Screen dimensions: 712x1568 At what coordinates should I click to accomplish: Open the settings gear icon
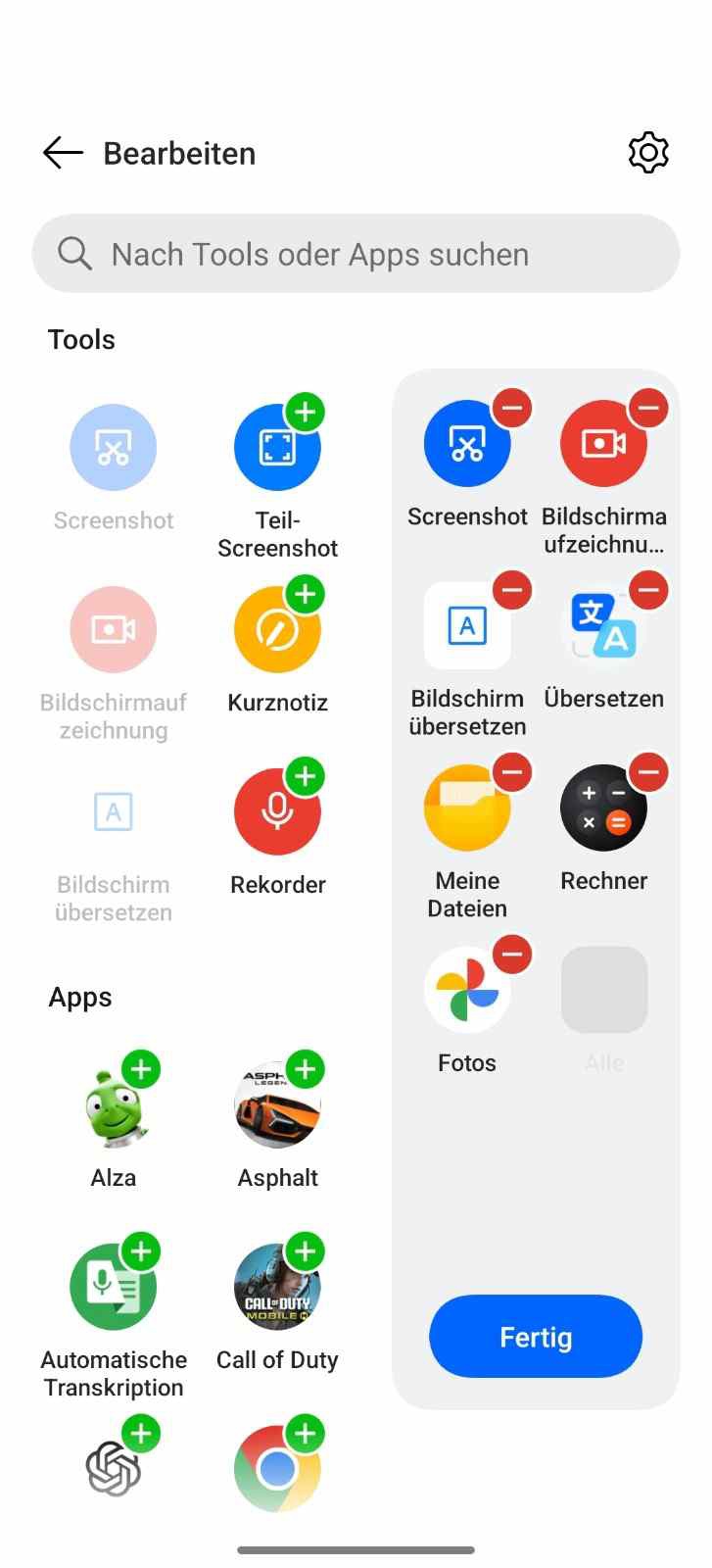647,153
